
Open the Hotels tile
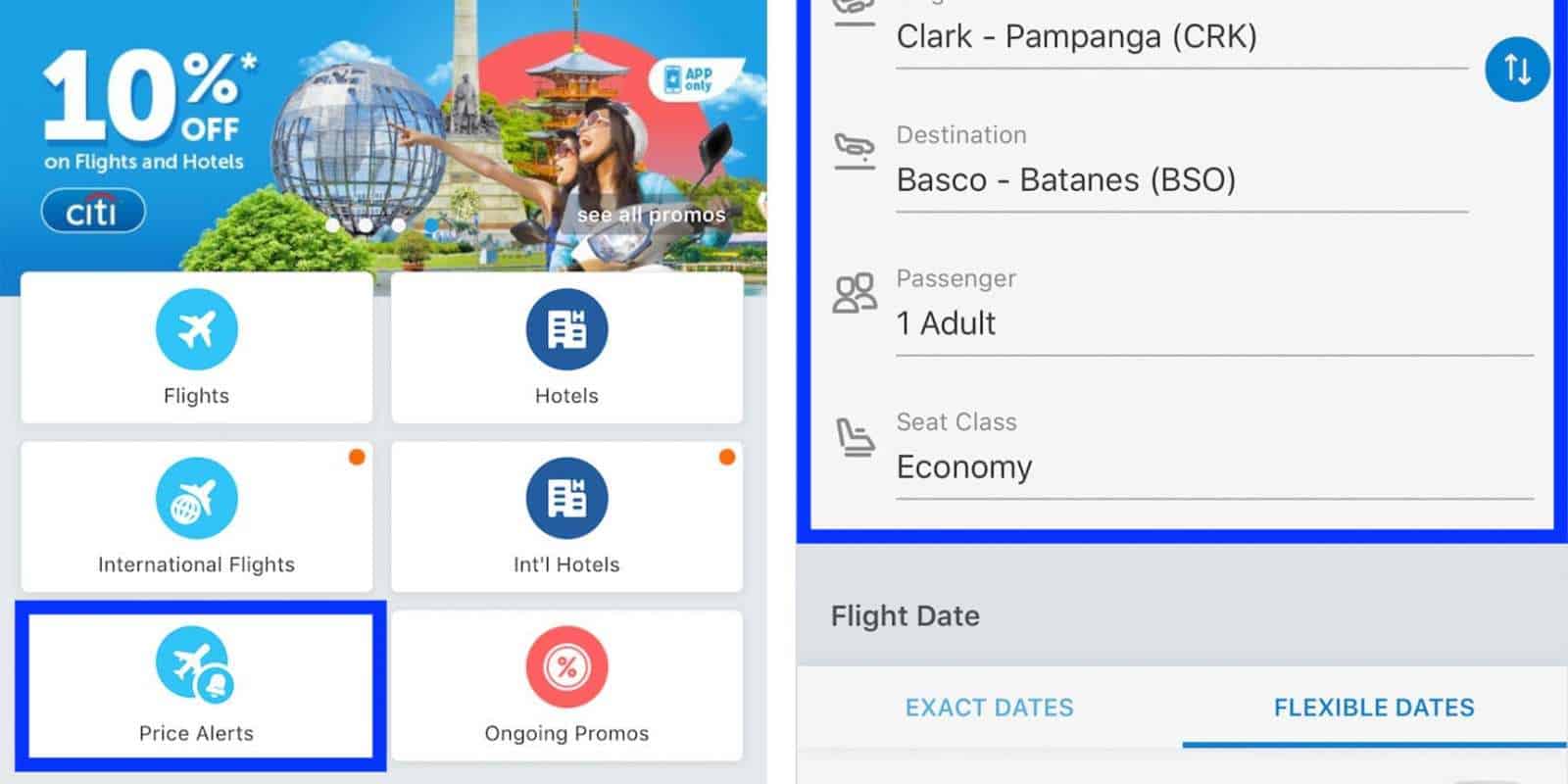pyautogui.click(x=566, y=348)
